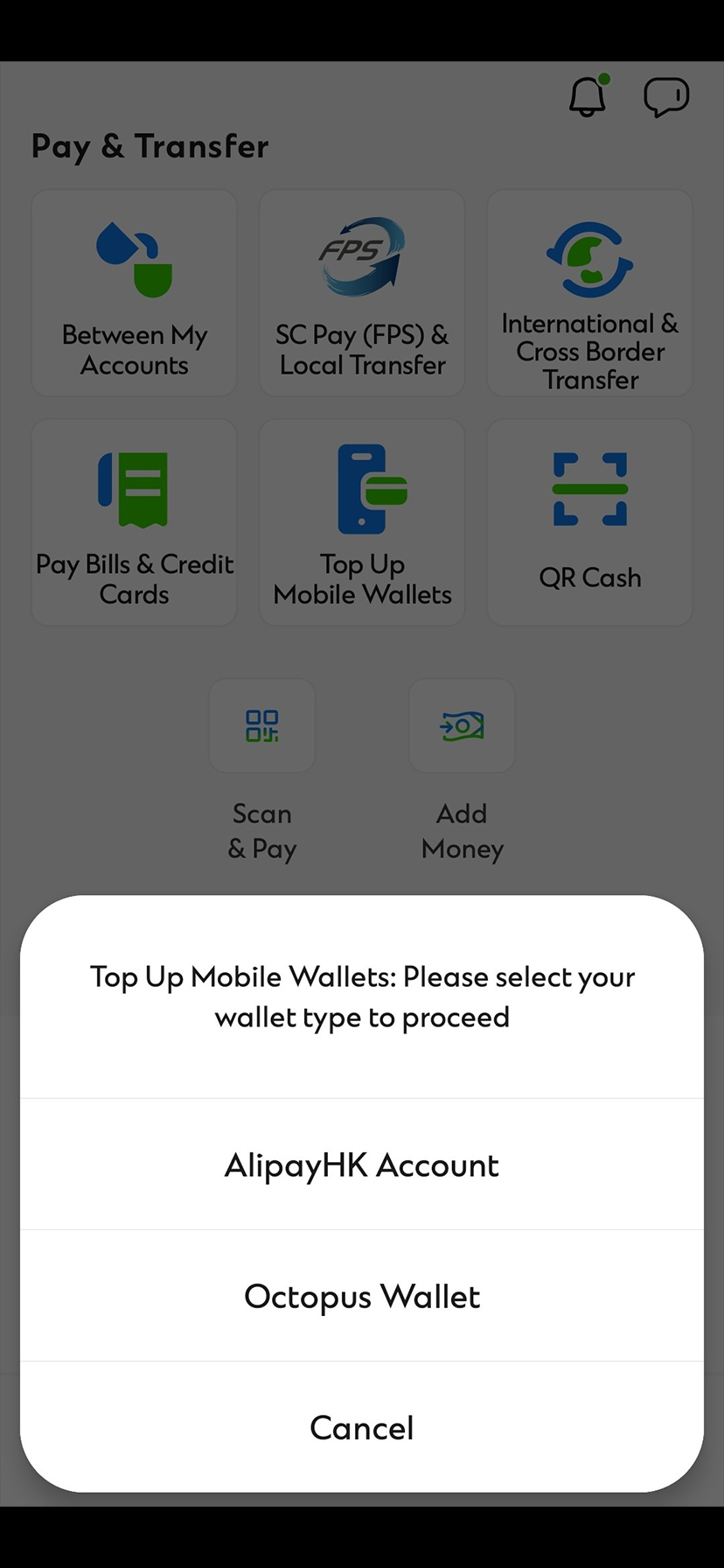Tap the Scan & Pay QR icon
Viewport: 724px width, 1568px height.
261,725
